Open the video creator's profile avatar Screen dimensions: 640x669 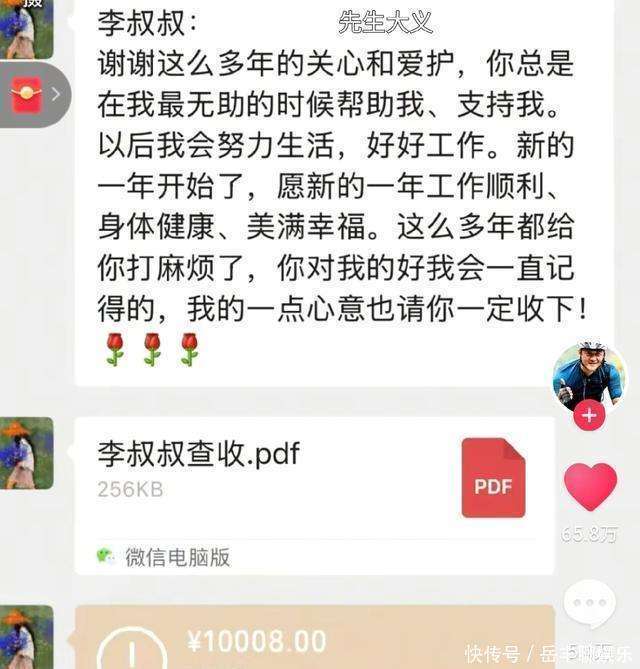click(588, 375)
